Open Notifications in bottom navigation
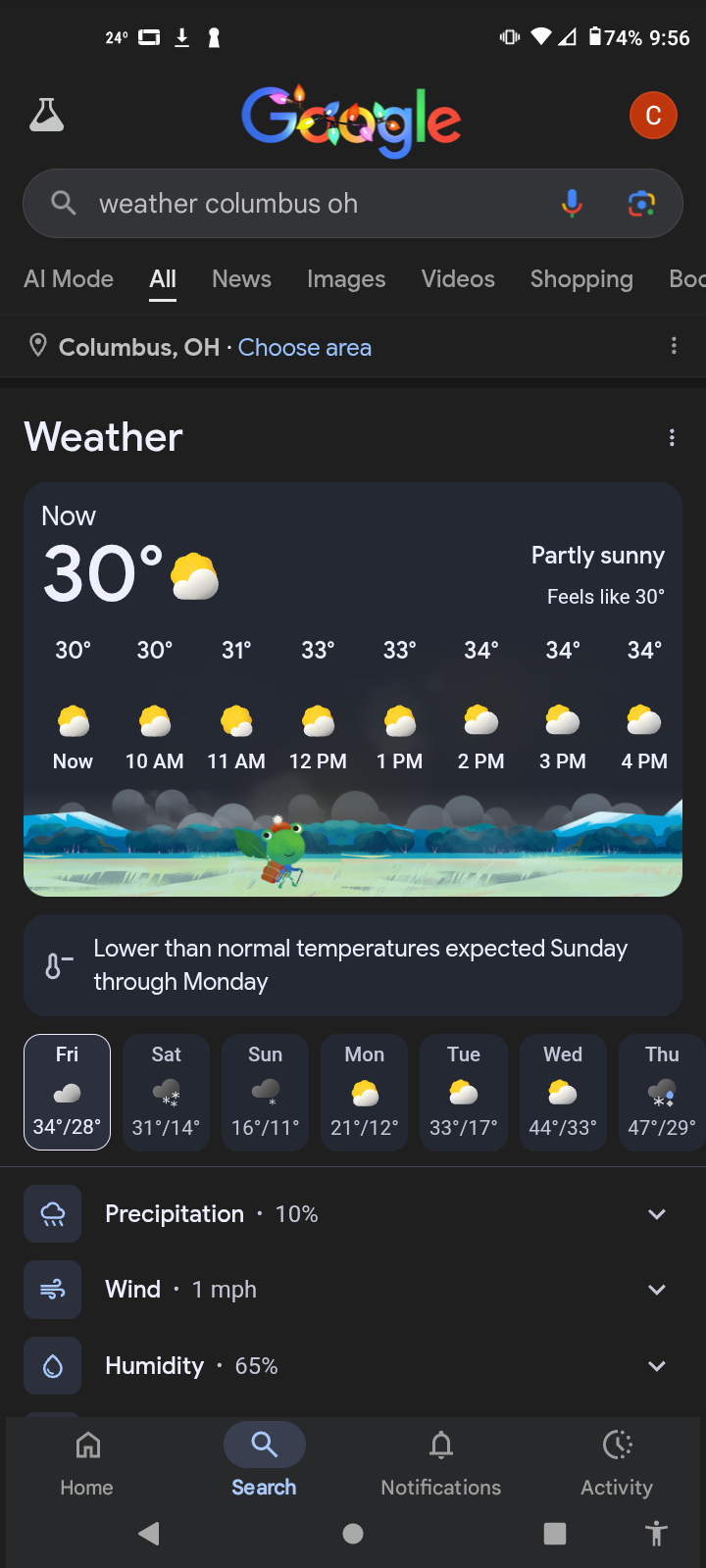 tap(441, 1462)
